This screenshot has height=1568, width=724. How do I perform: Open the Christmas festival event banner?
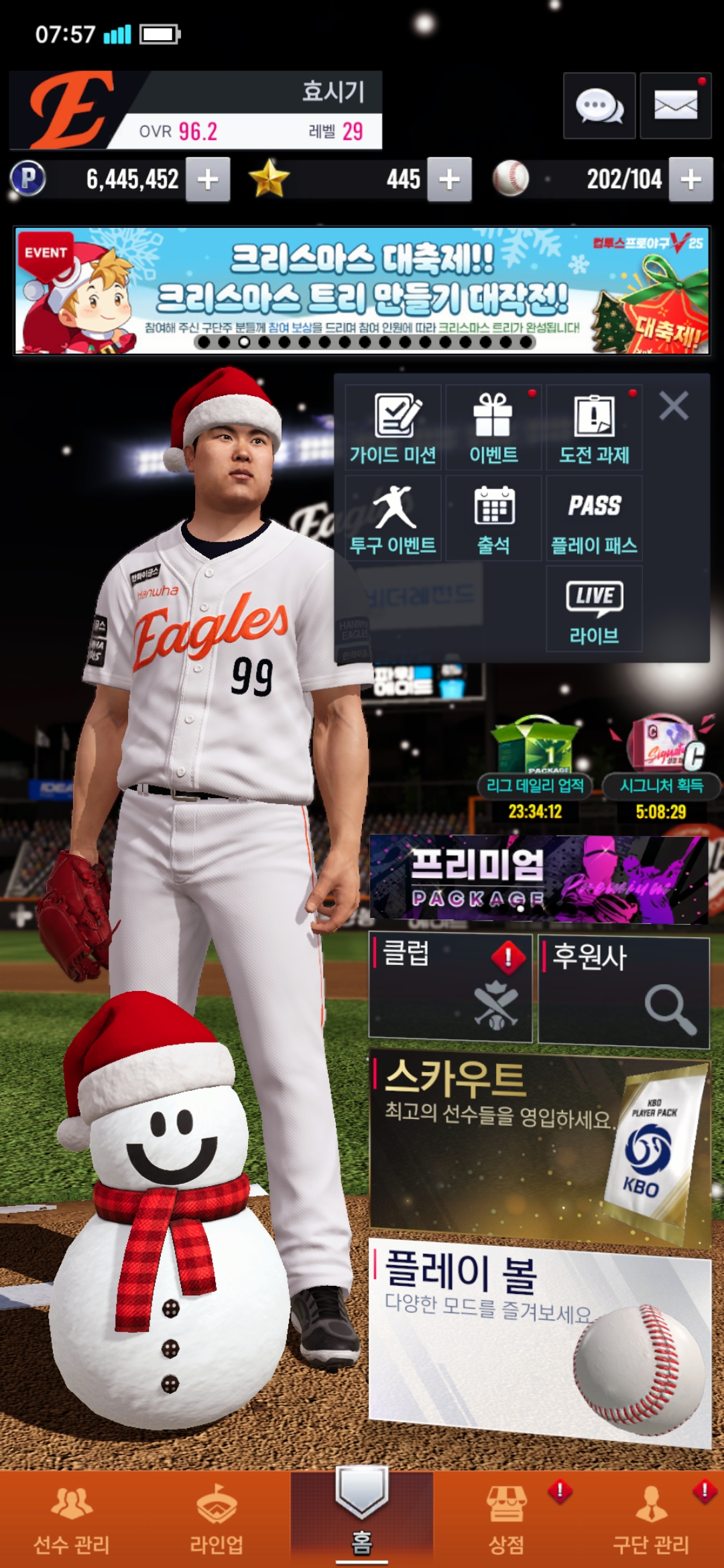pos(362,291)
